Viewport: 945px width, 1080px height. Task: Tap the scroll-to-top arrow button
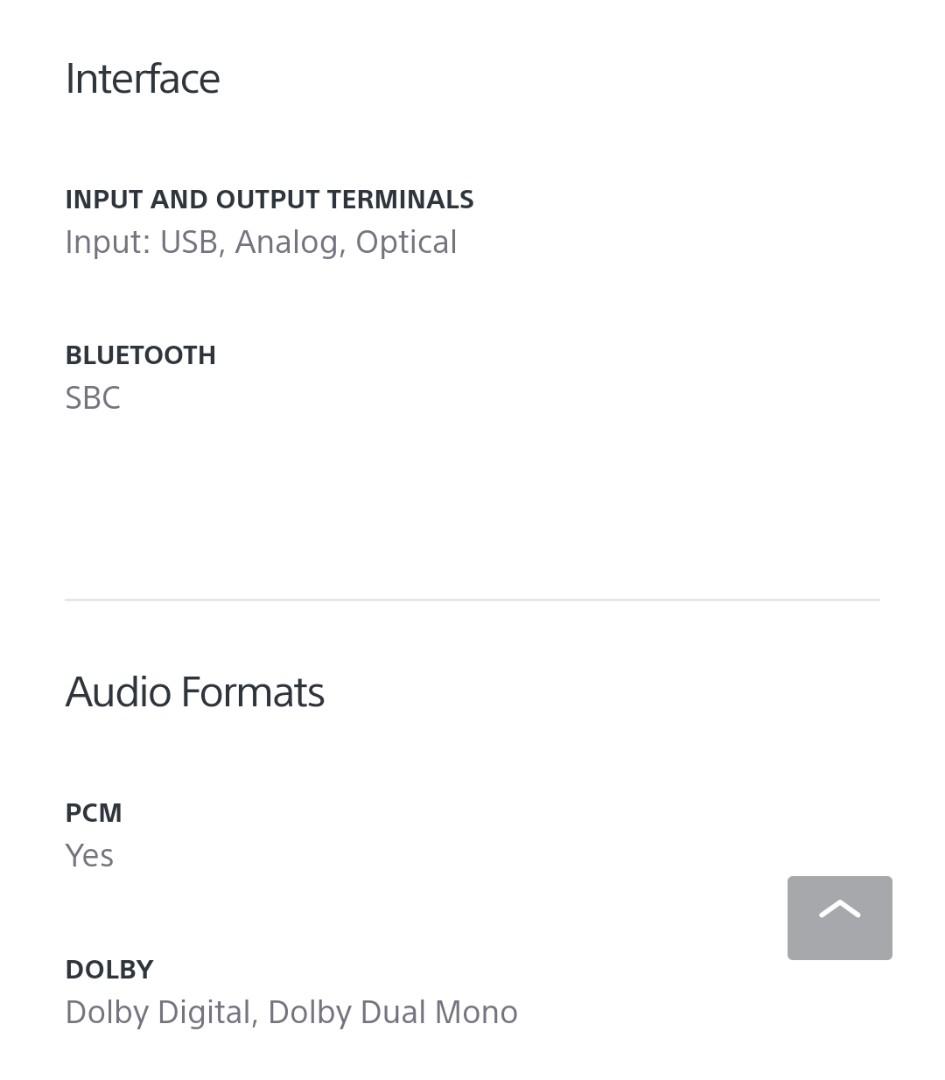point(839,917)
